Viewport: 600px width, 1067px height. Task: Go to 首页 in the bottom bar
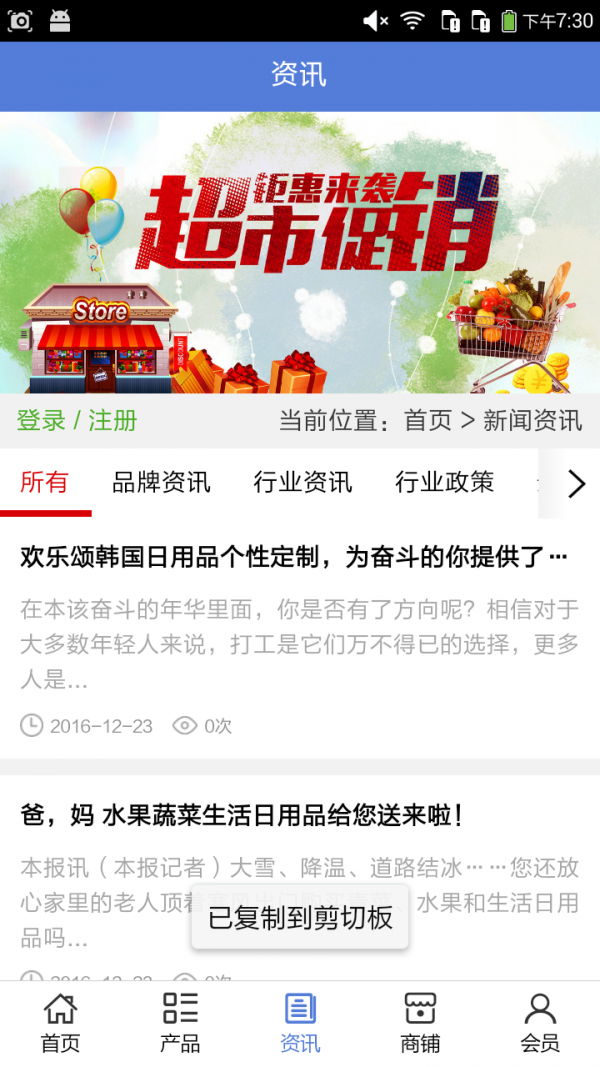point(60,1023)
